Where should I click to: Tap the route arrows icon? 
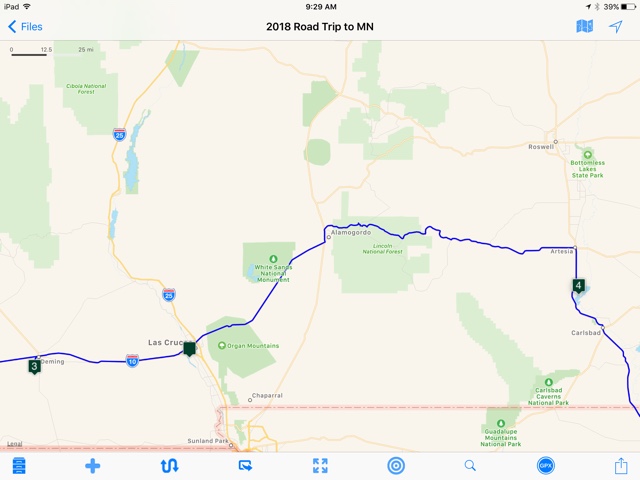pos(169,465)
